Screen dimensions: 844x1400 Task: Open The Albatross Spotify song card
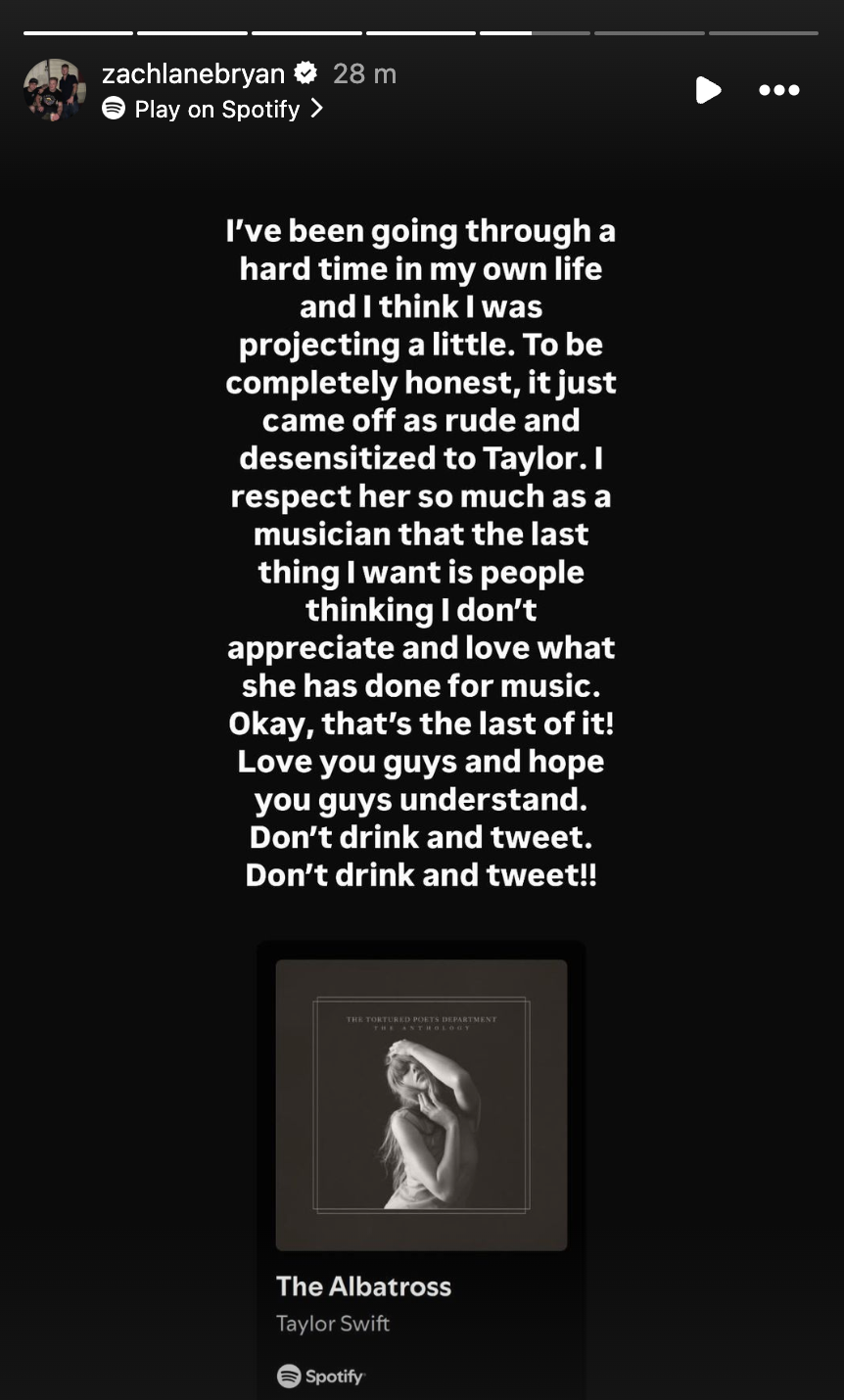tap(421, 1165)
